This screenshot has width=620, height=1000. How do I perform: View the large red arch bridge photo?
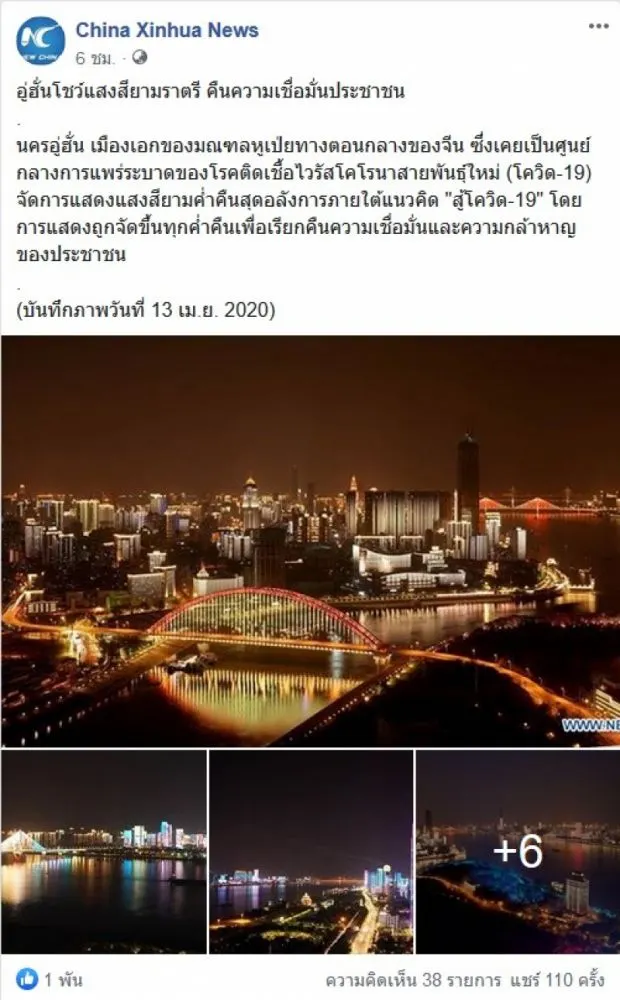pyautogui.click(x=310, y=540)
